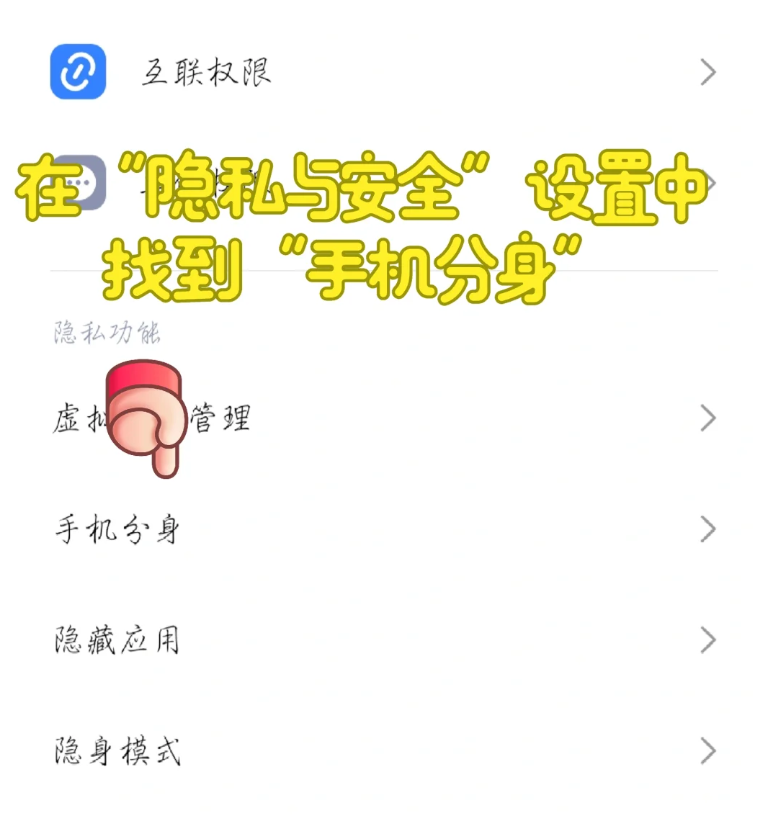The width and height of the screenshot is (761, 831).
Task: Expand the 互联权限 row via its chevron
Action: [709, 72]
